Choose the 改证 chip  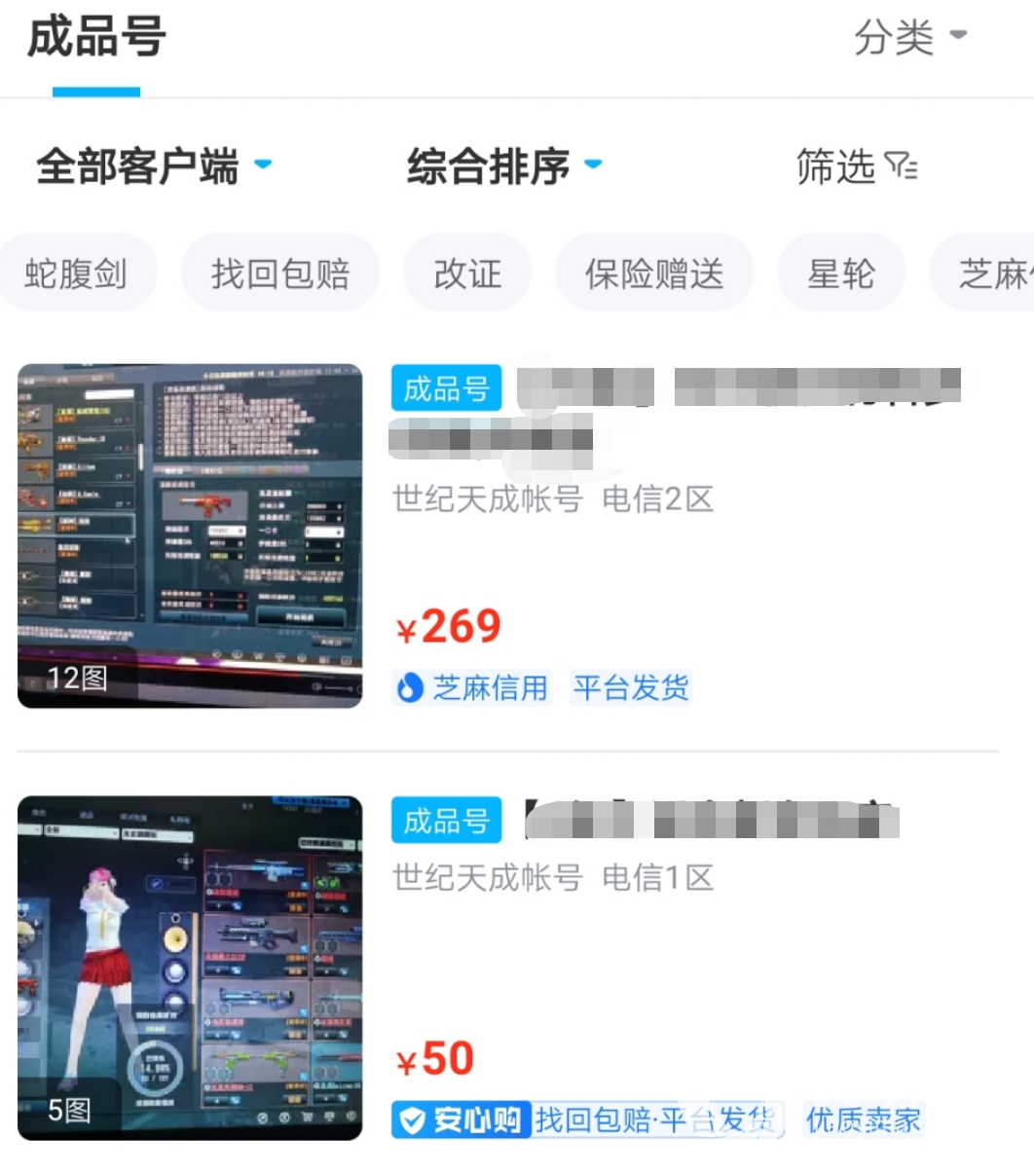[x=467, y=274]
